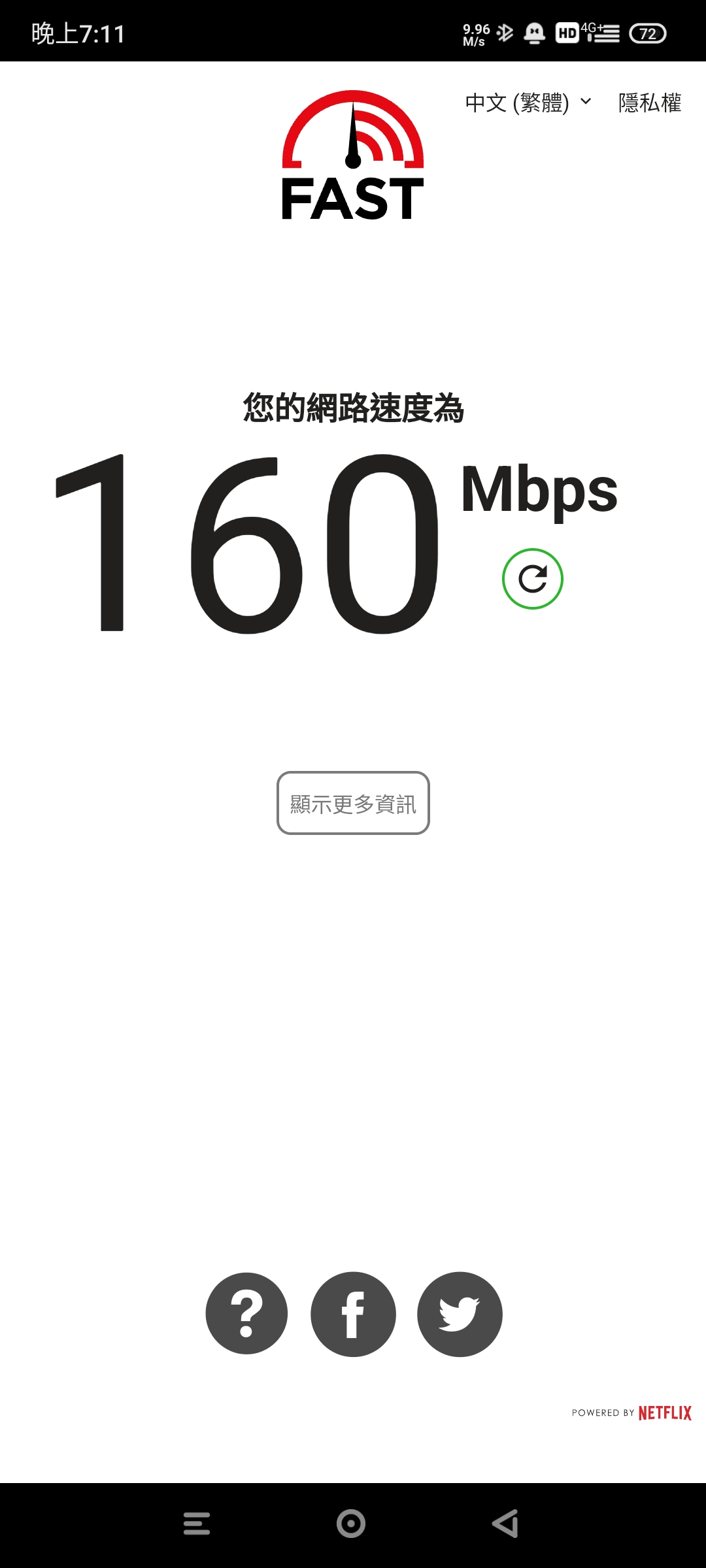Viewport: 706px width, 1568px height.
Task: Tap the 顯示更多資訊 button
Action: tap(353, 803)
